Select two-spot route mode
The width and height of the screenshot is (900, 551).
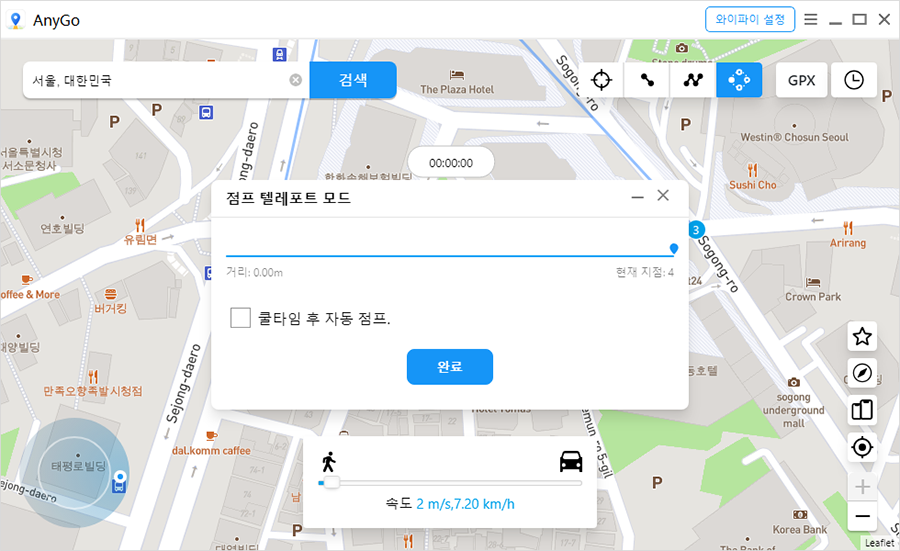(647, 80)
